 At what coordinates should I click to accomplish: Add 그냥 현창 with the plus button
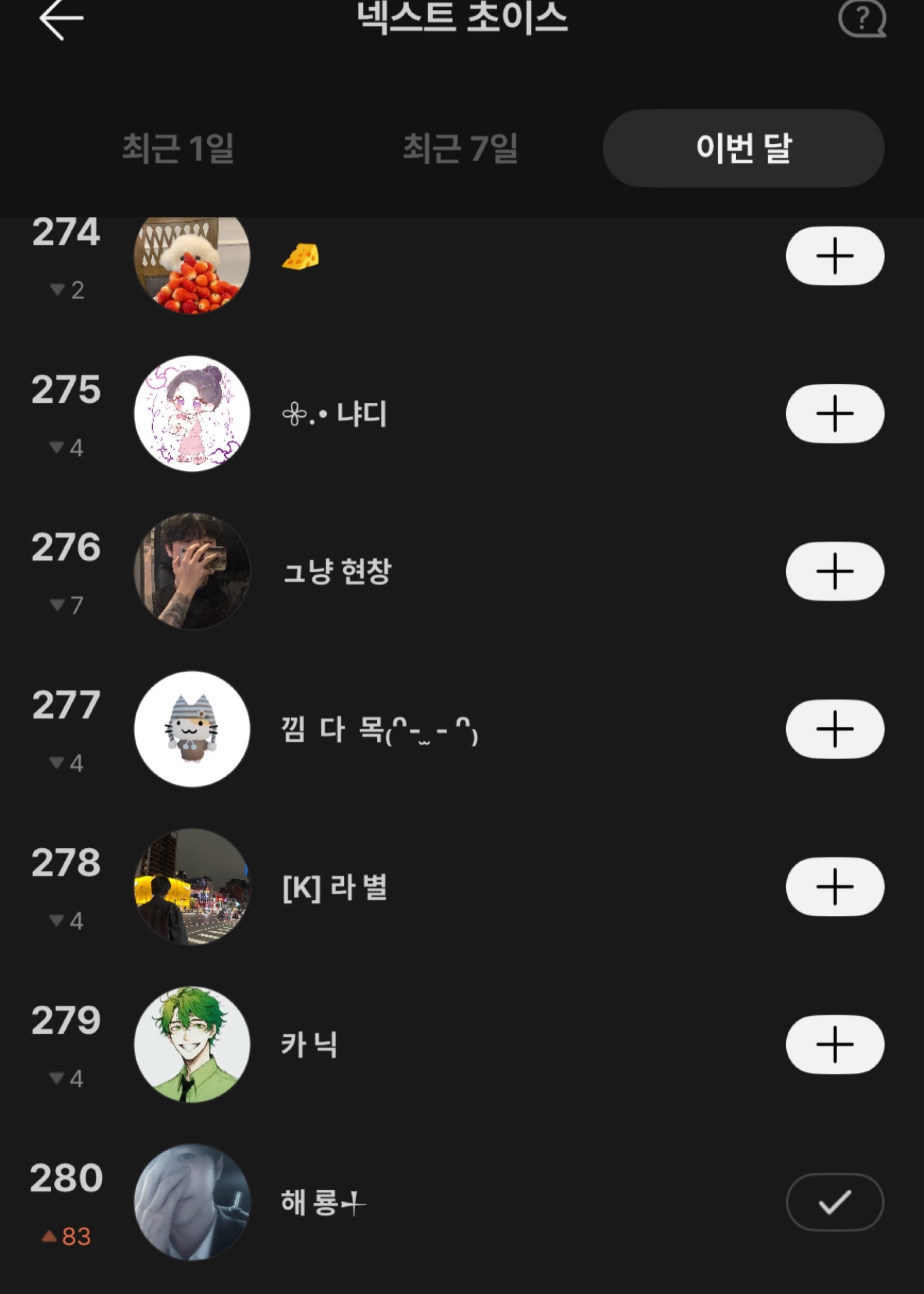(x=834, y=571)
